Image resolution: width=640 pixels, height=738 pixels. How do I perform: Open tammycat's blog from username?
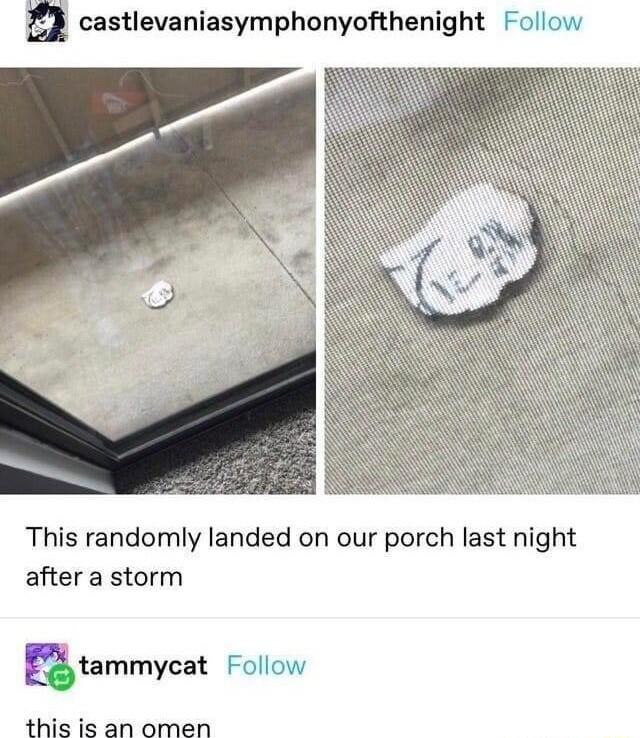point(143,666)
